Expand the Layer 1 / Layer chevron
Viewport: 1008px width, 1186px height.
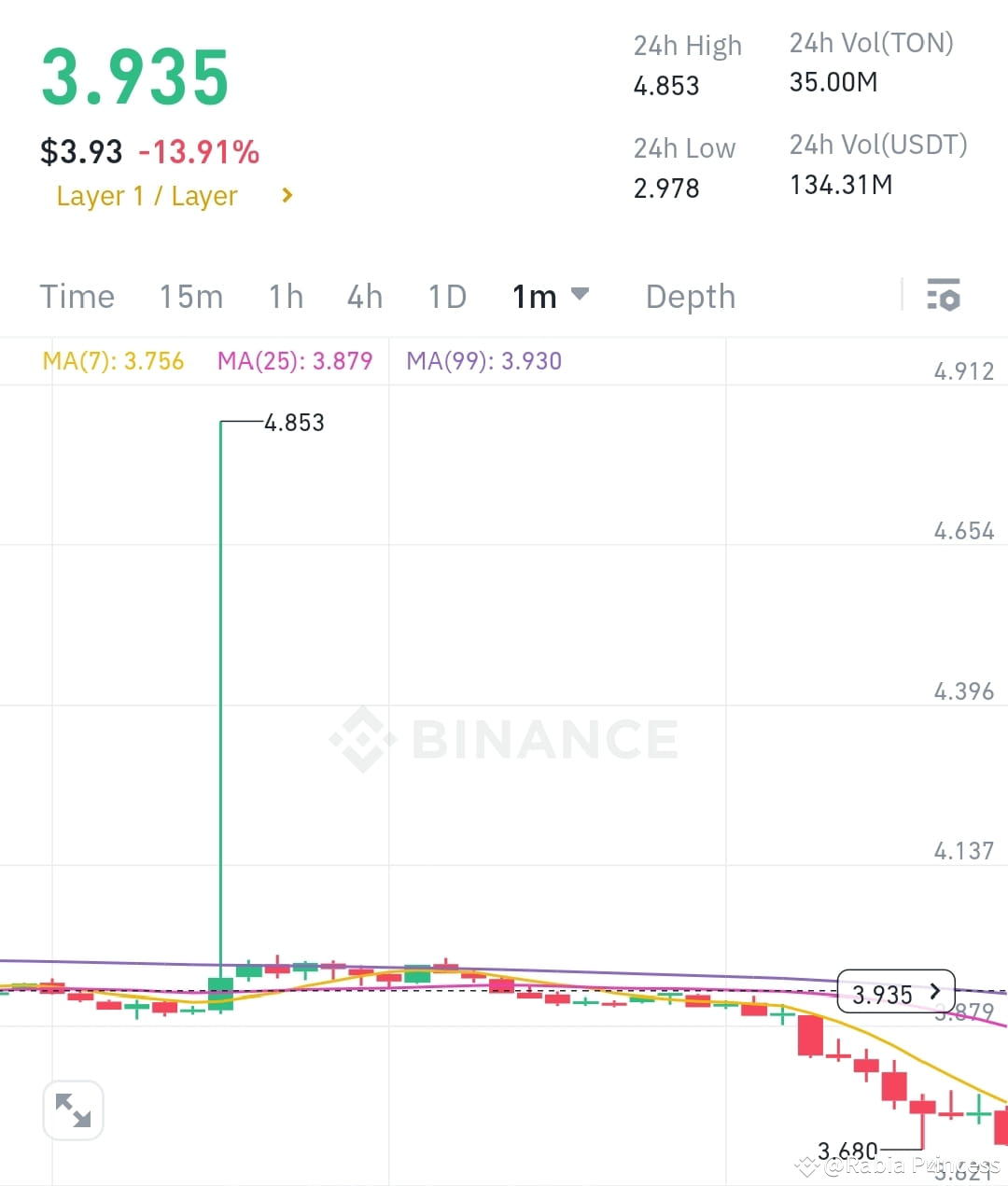[286, 196]
